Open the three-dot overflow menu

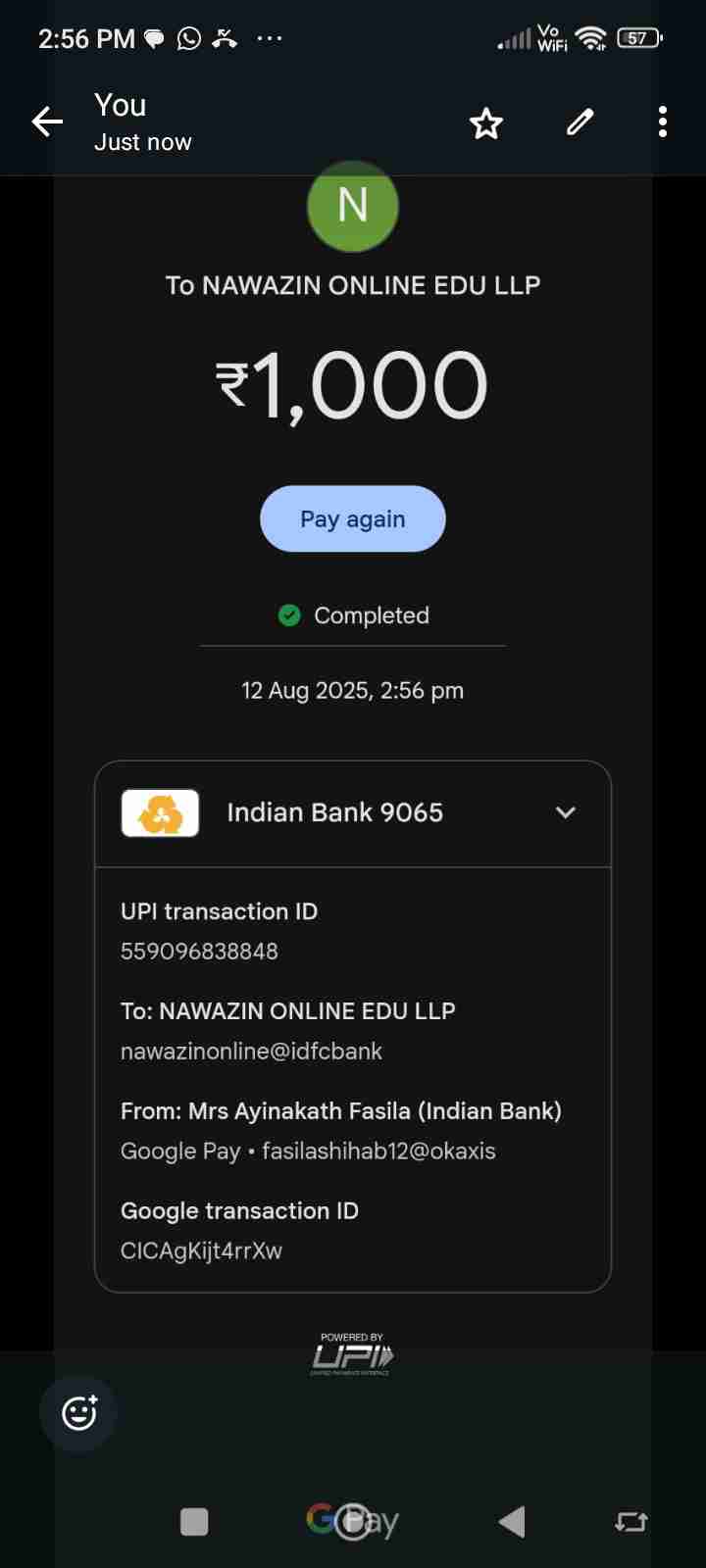[x=663, y=122]
